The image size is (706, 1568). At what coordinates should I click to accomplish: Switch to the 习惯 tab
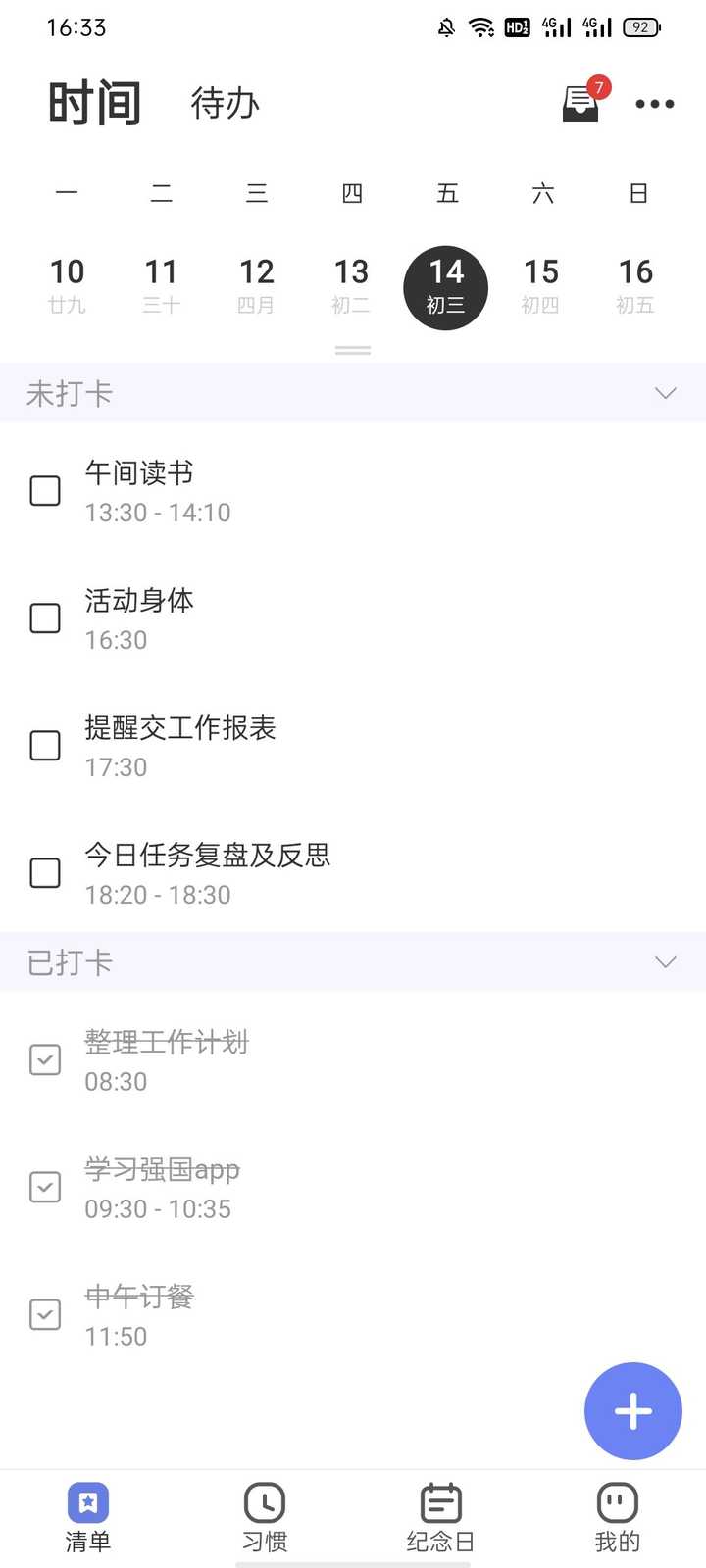click(265, 1516)
